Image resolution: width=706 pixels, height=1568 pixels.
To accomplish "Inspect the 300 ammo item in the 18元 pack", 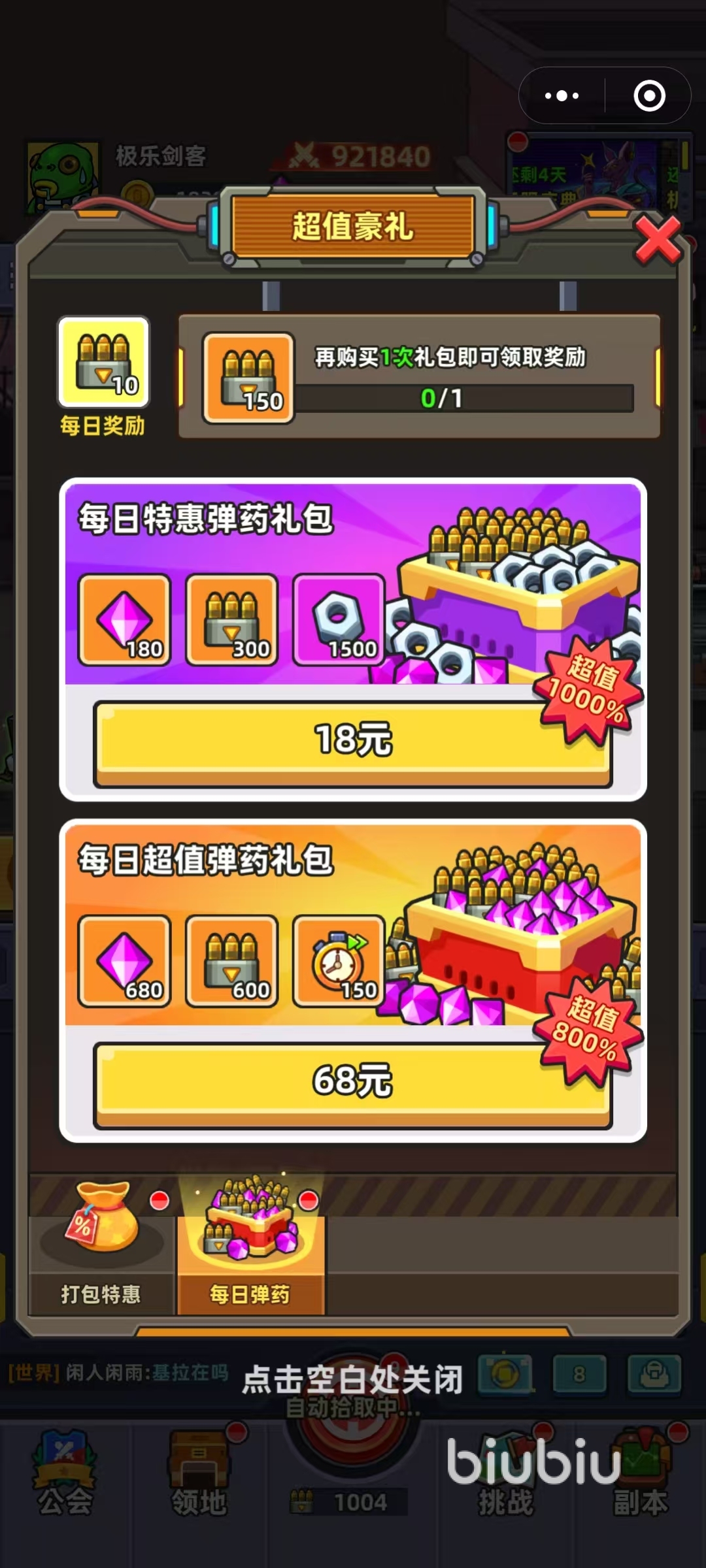I will [x=232, y=620].
